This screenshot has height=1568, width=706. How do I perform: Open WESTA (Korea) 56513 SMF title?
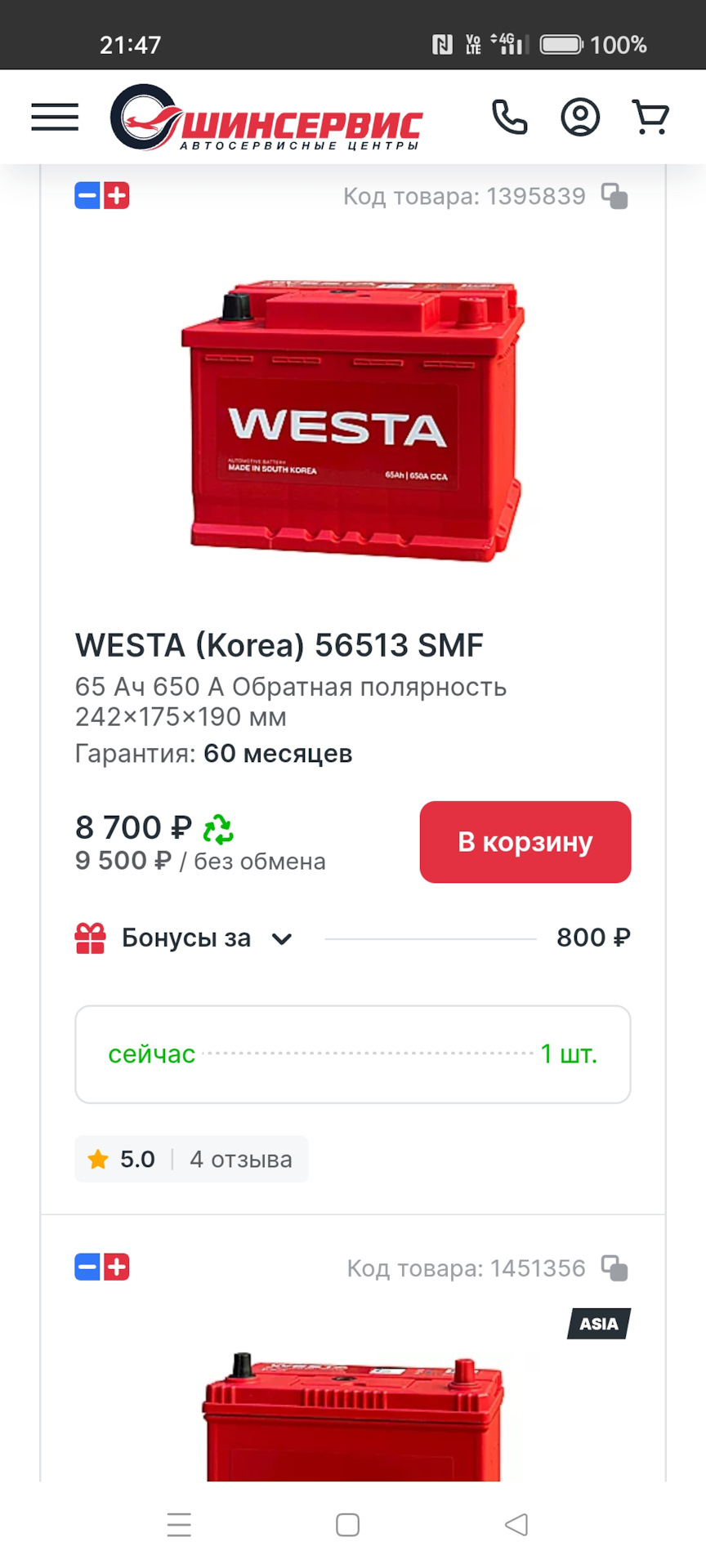point(279,645)
